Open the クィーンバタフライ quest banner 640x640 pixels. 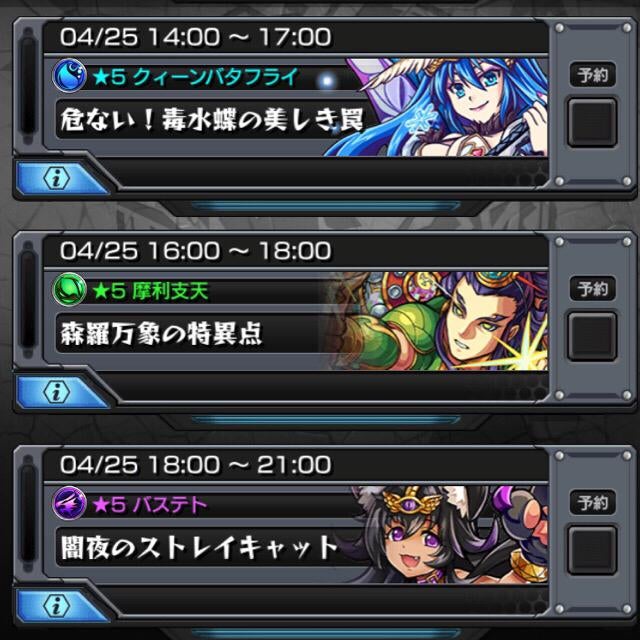300,107
